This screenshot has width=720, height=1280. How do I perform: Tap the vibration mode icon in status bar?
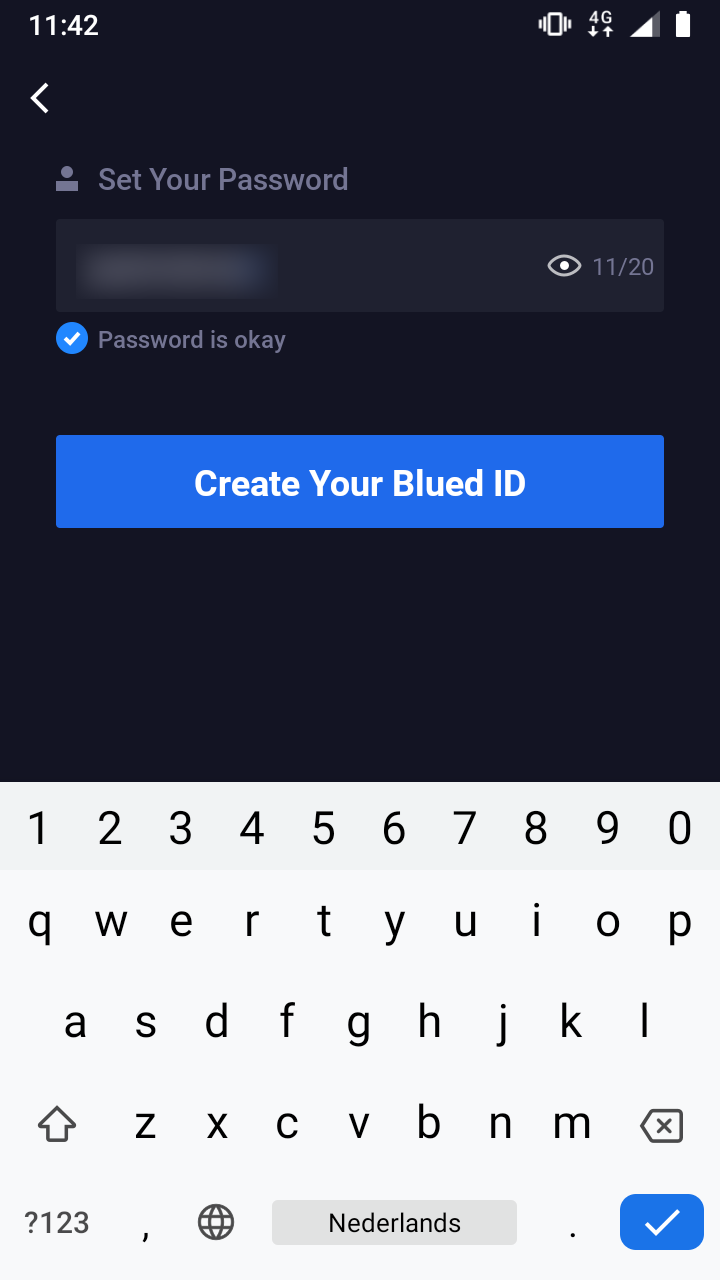[554, 23]
